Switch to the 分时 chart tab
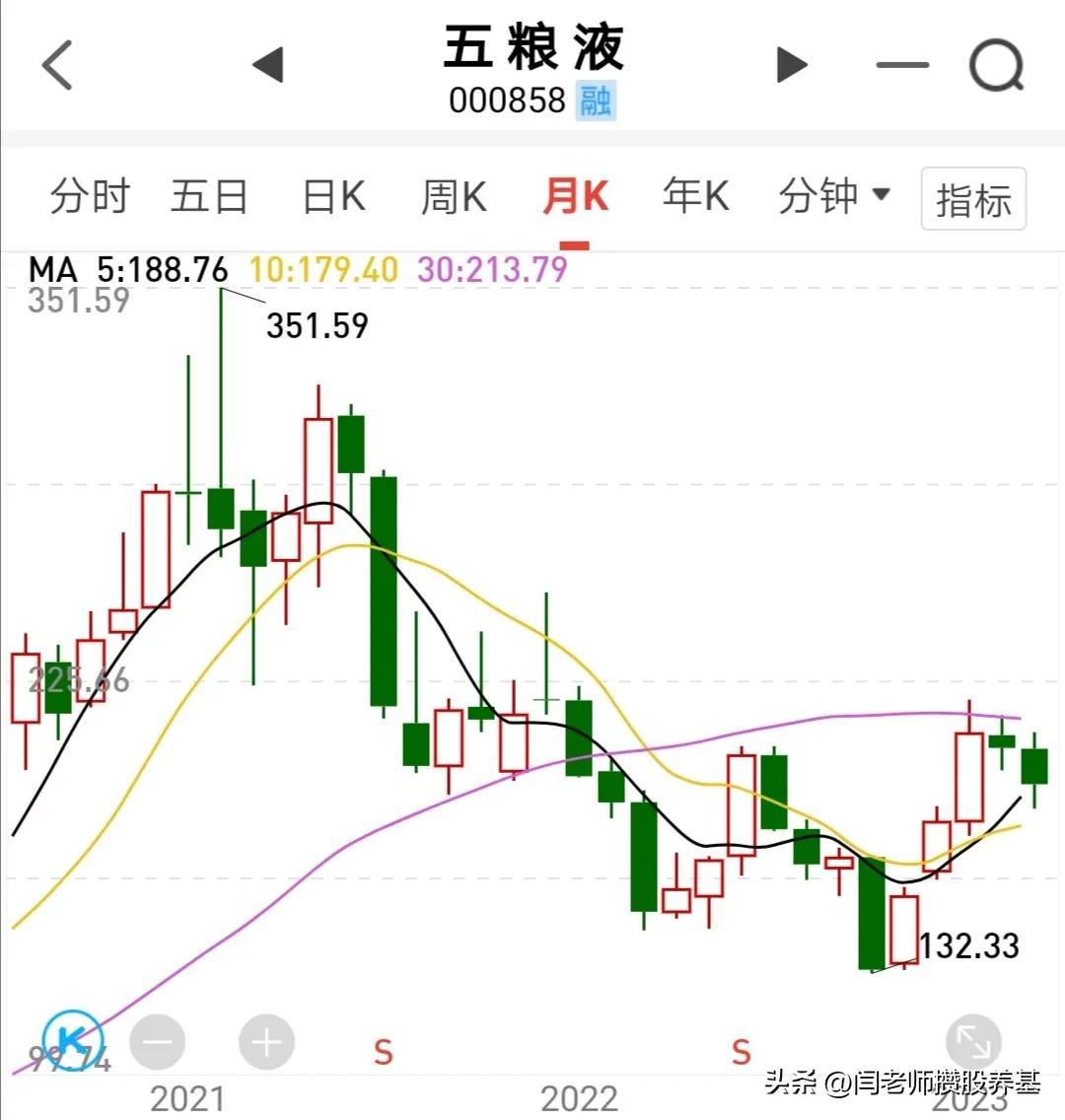This screenshot has height=1120, width=1065. pos(90,196)
